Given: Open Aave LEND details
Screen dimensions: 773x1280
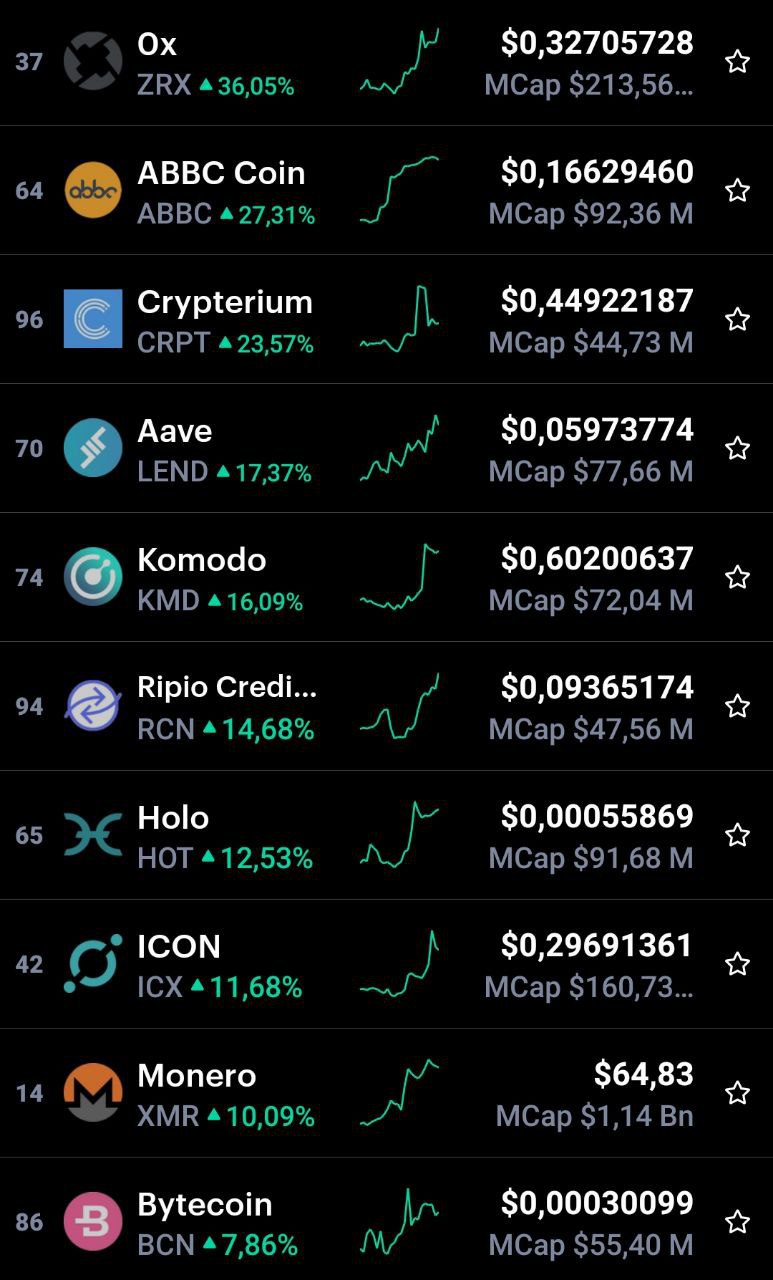Looking at the screenshot, I should (386, 448).
